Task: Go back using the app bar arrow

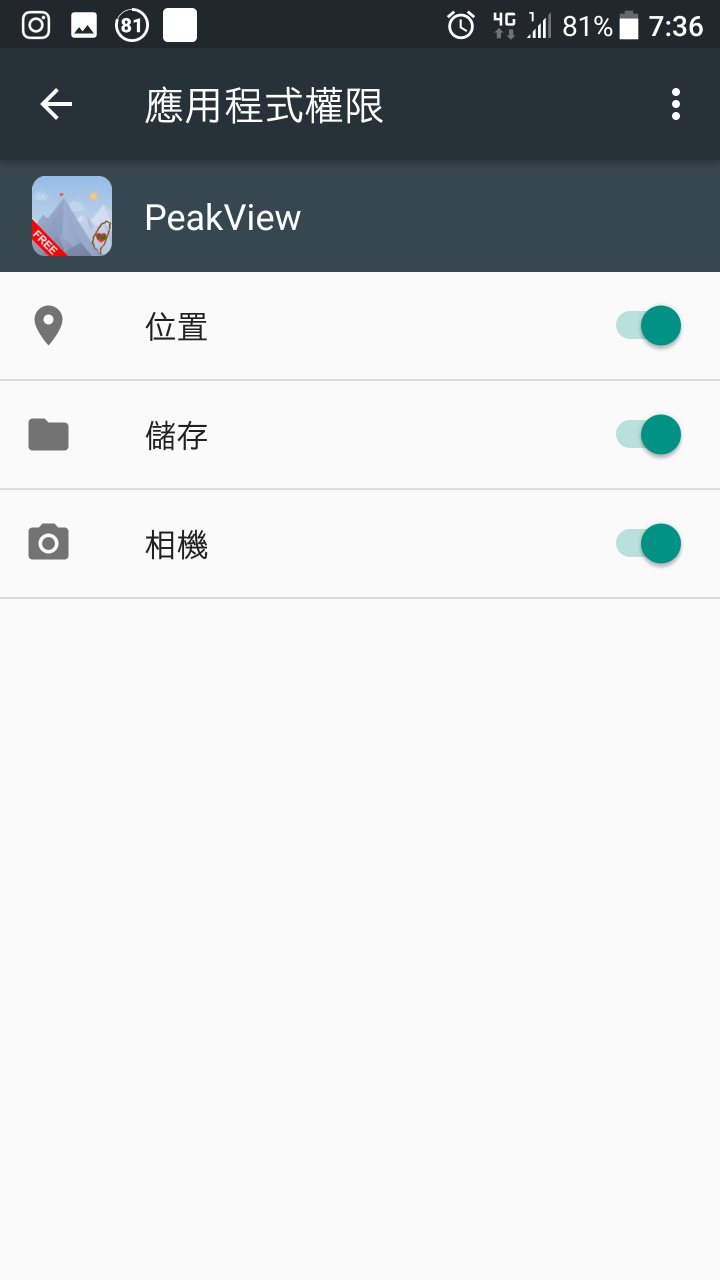Action: 56,104
